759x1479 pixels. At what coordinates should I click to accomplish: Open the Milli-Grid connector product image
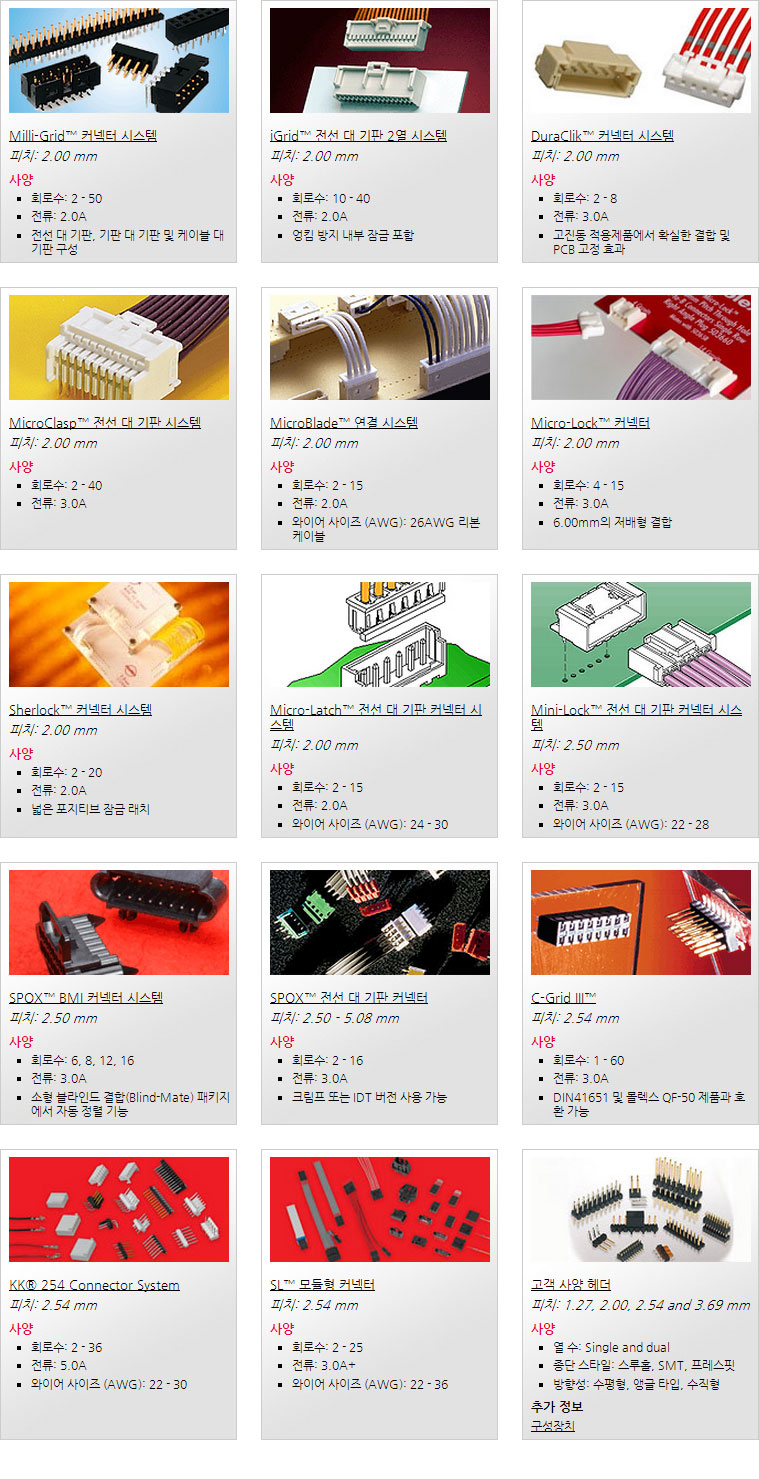[119, 60]
